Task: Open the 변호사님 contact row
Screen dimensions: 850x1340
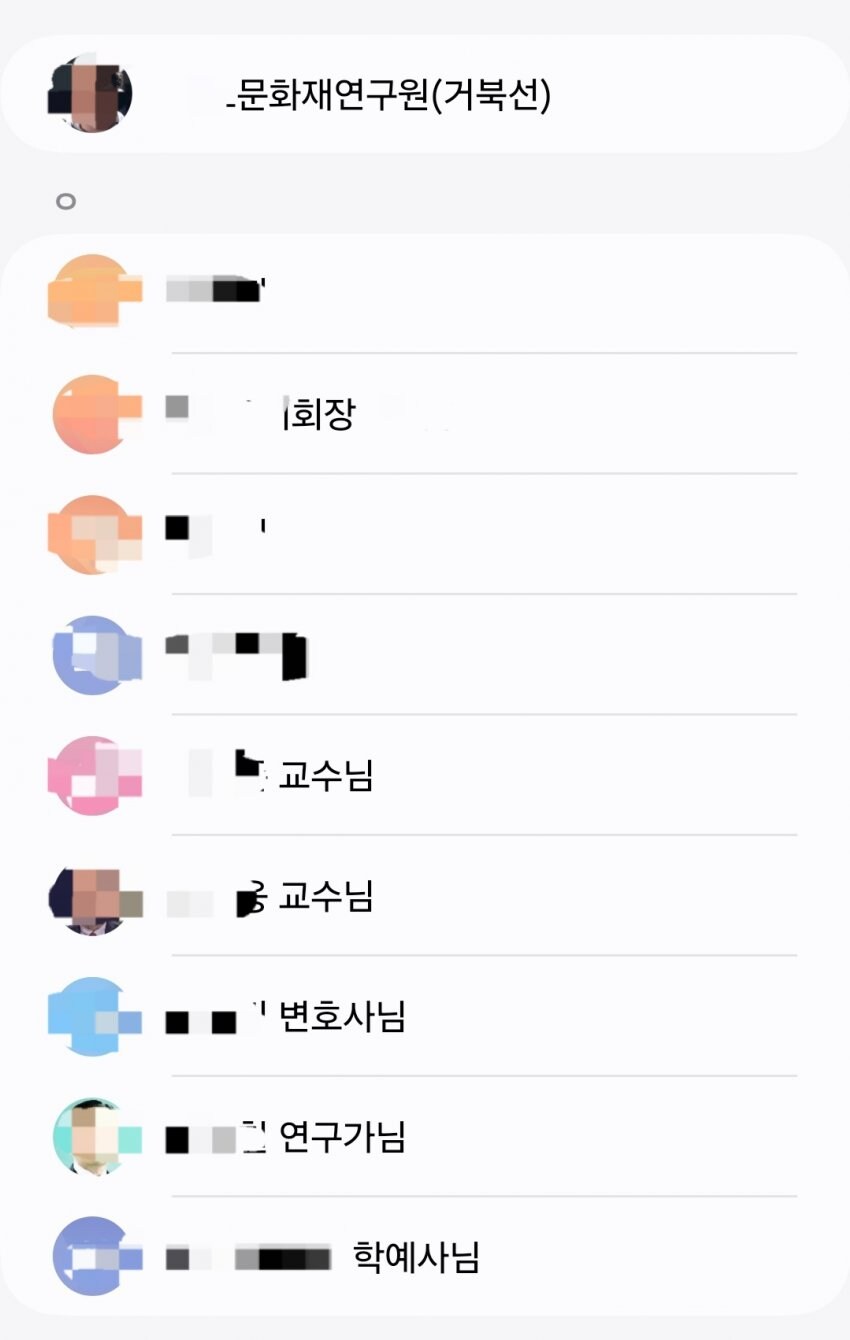Action: [342, 1017]
